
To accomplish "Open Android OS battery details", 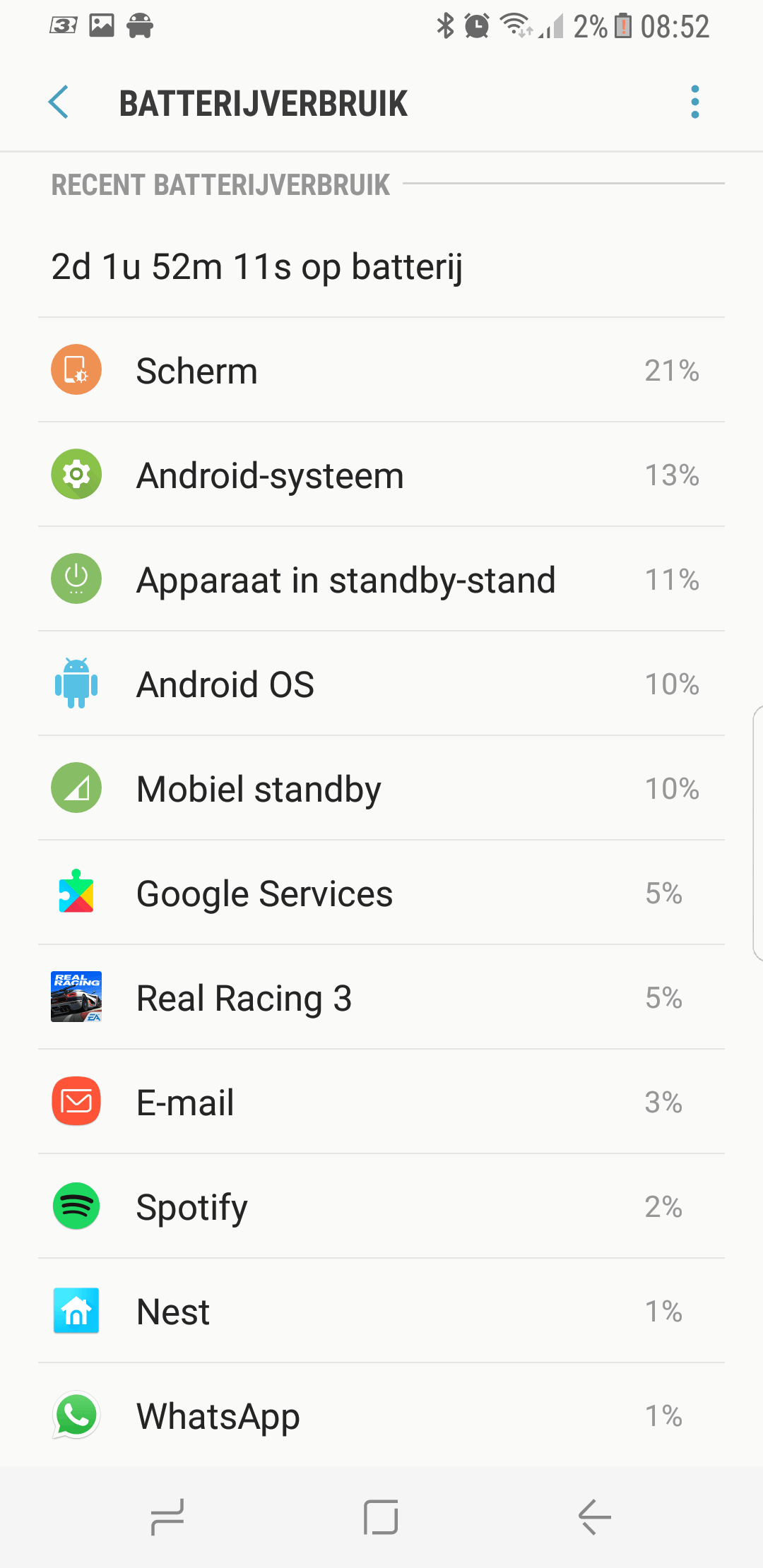I will click(381, 684).
